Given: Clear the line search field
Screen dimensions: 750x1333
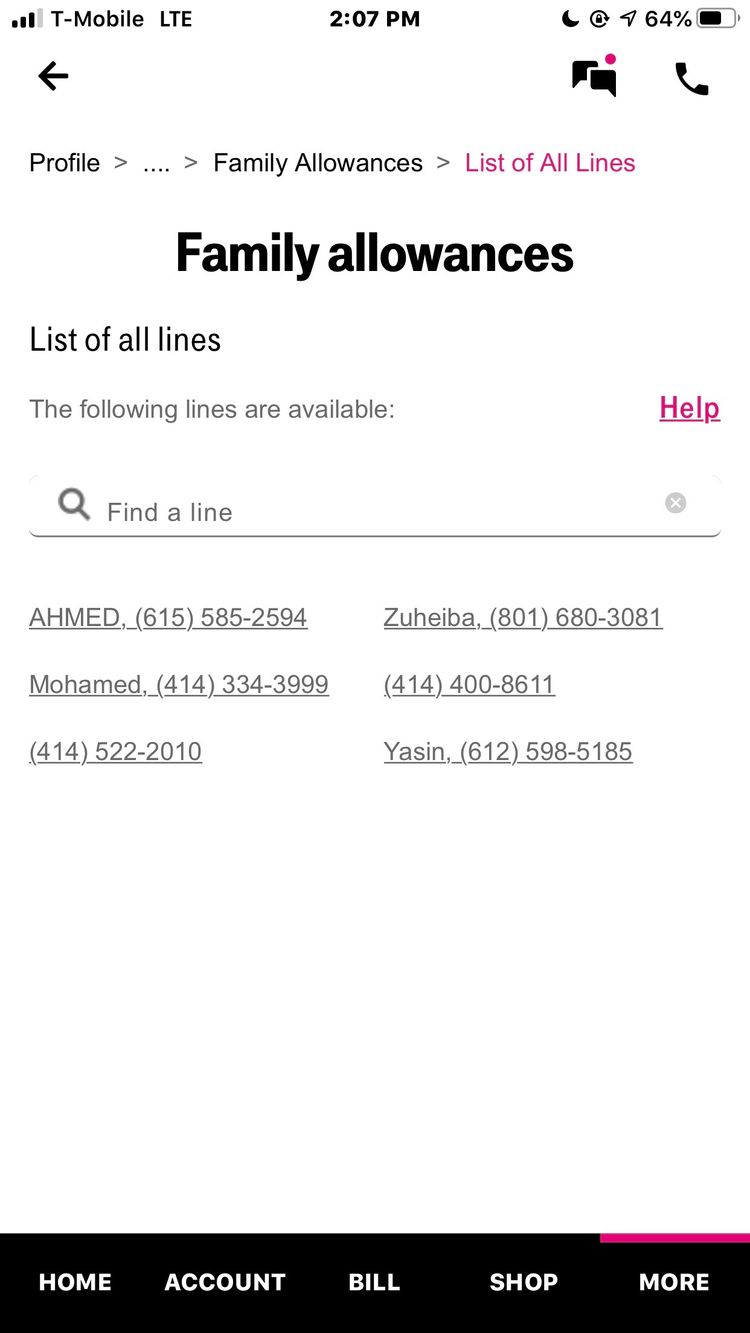Looking at the screenshot, I should [676, 503].
